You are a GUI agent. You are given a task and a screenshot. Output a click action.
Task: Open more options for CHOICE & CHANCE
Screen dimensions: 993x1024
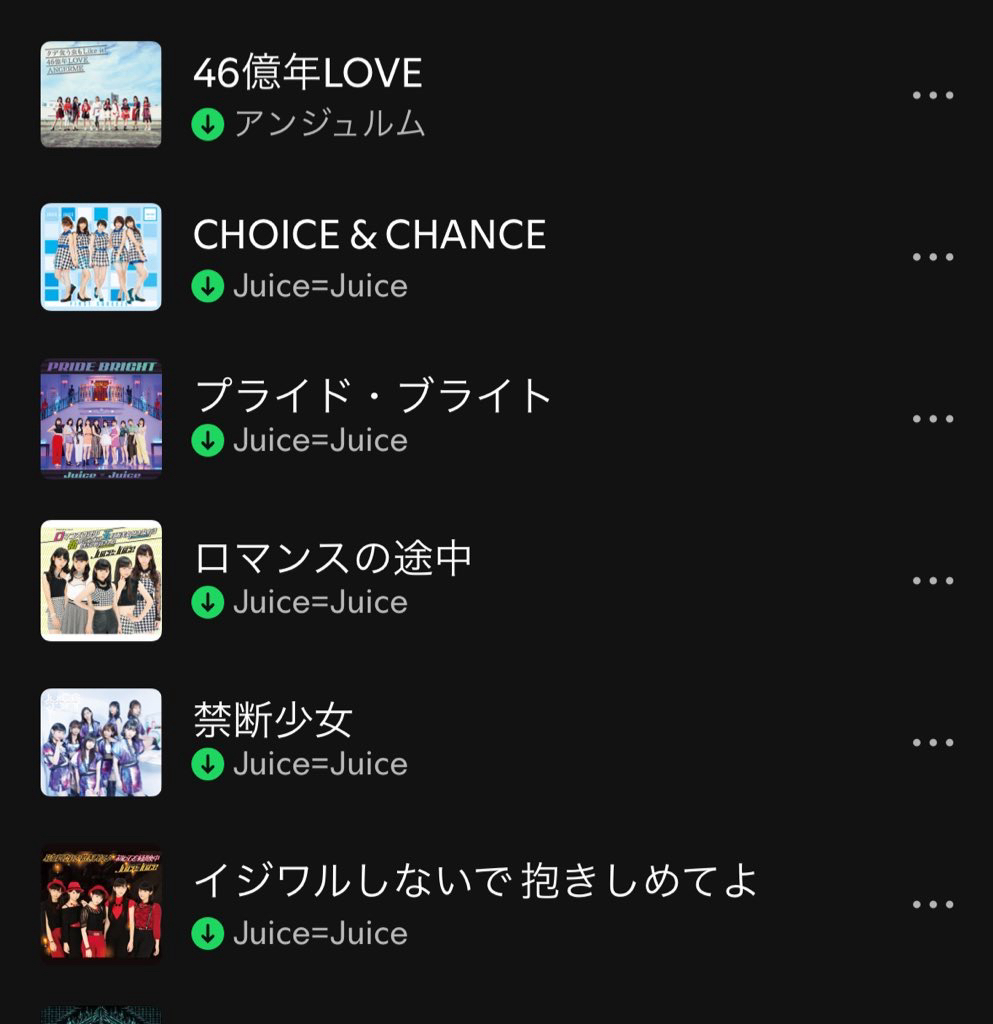tap(932, 257)
